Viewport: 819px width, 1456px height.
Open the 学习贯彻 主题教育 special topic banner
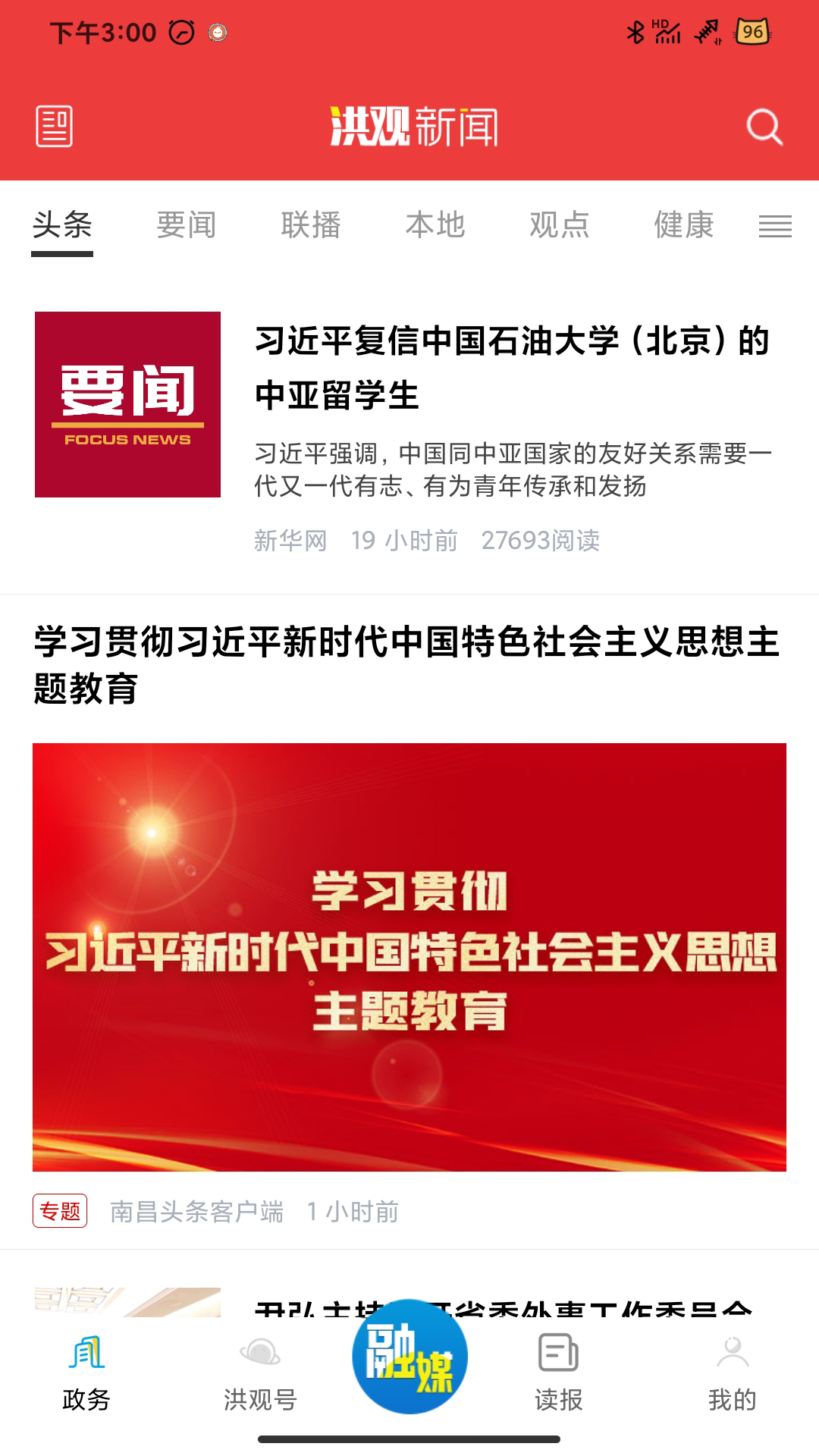click(409, 956)
